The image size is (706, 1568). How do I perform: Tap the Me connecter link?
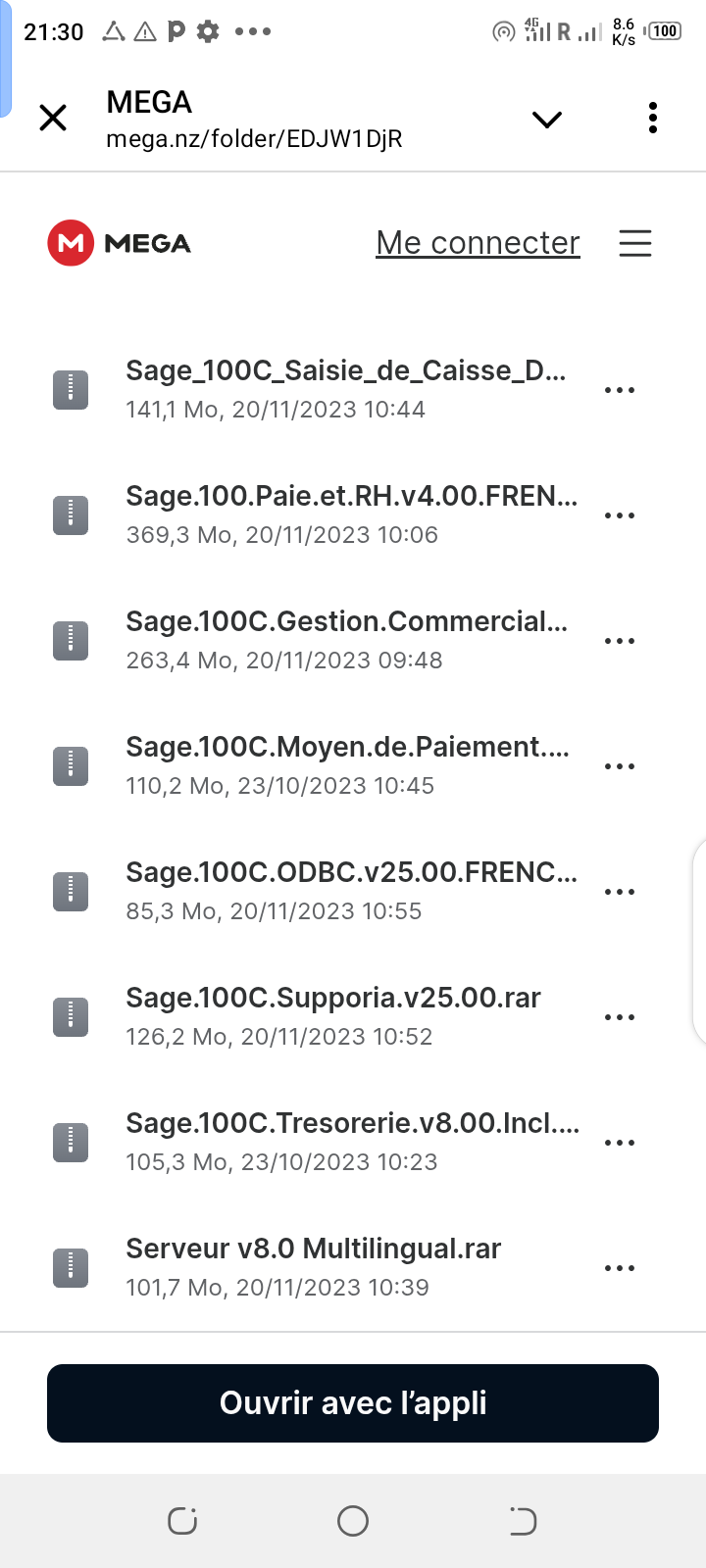[478, 243]
